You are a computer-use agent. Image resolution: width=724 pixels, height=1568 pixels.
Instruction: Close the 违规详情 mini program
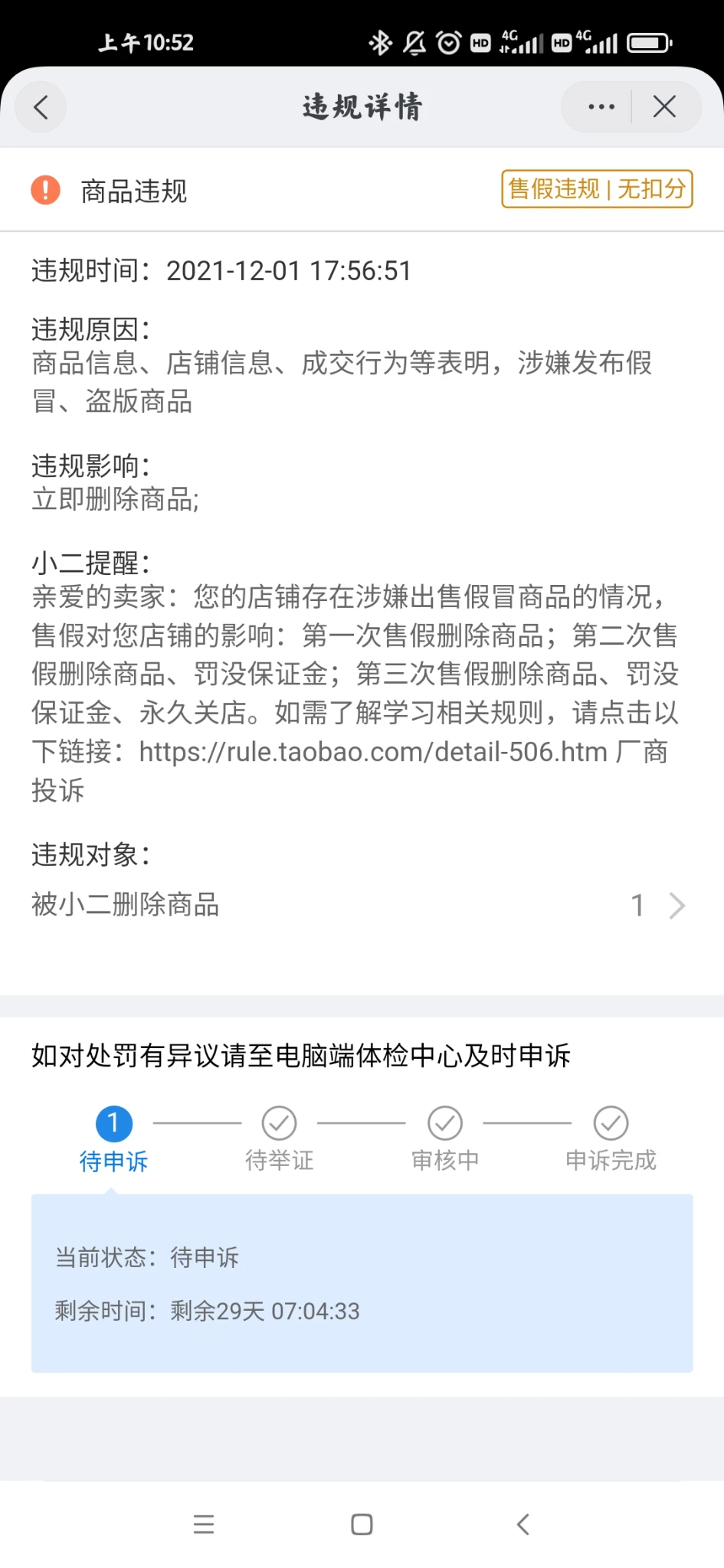(x=664, y=107)
